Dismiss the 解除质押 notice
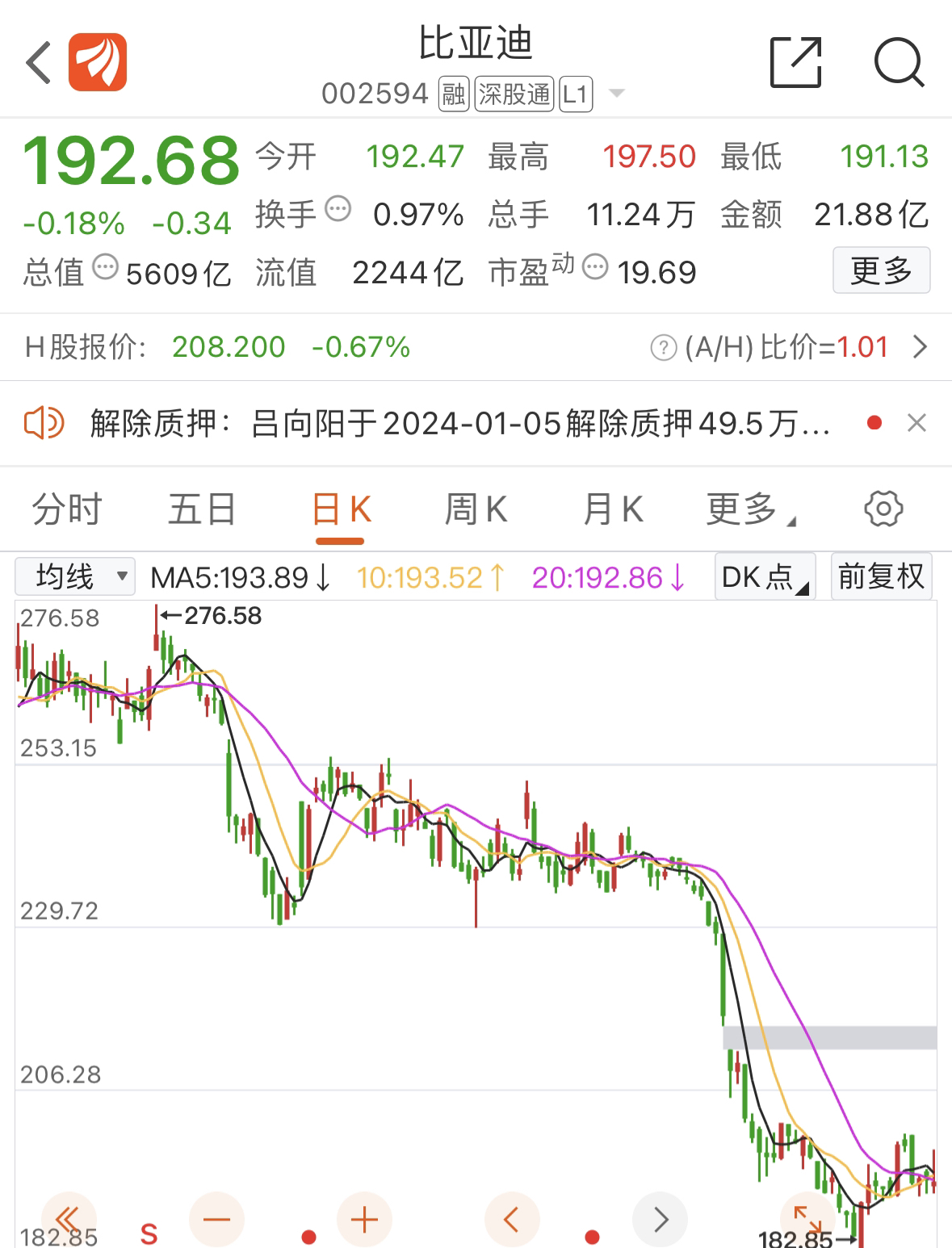The width and height of the screenshot is (952, 1248). [x=916, y=423]
